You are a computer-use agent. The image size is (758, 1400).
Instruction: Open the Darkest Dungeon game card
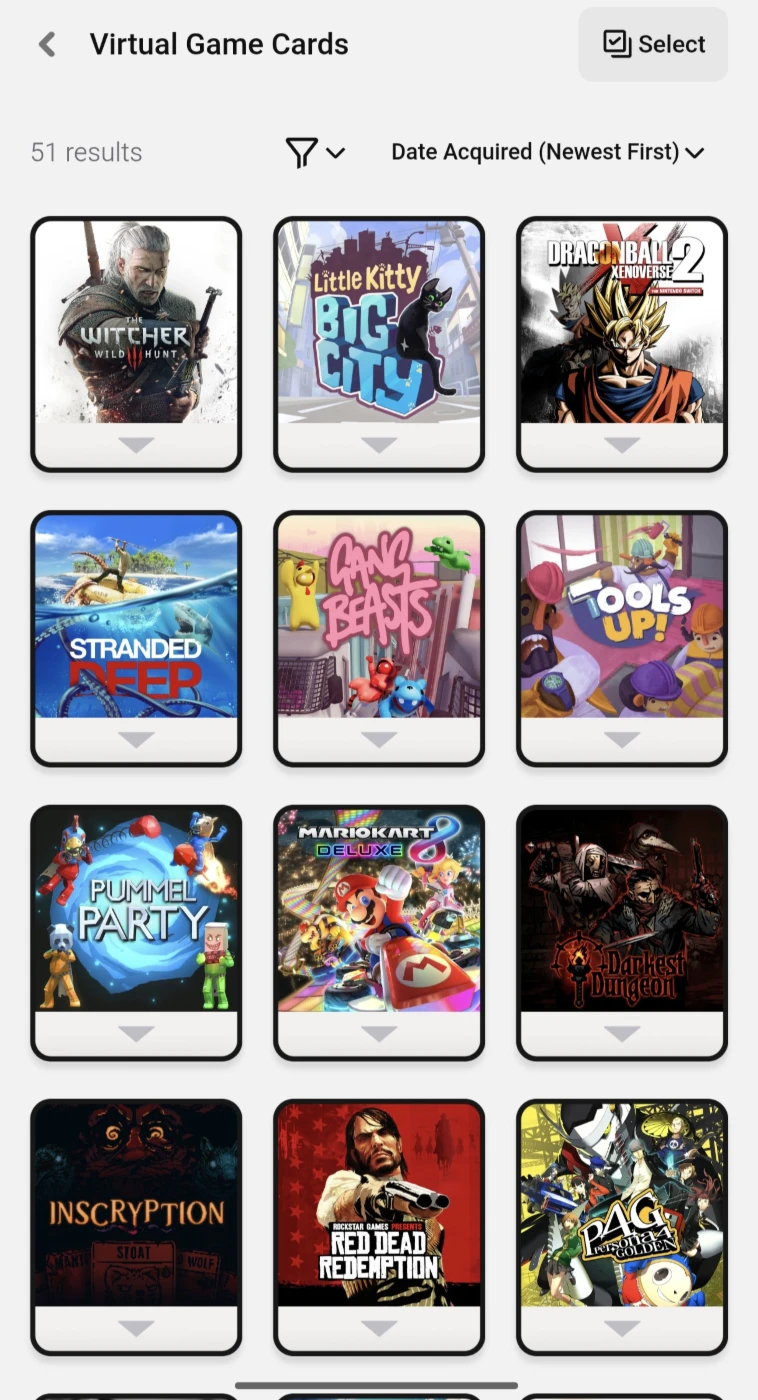622,910
